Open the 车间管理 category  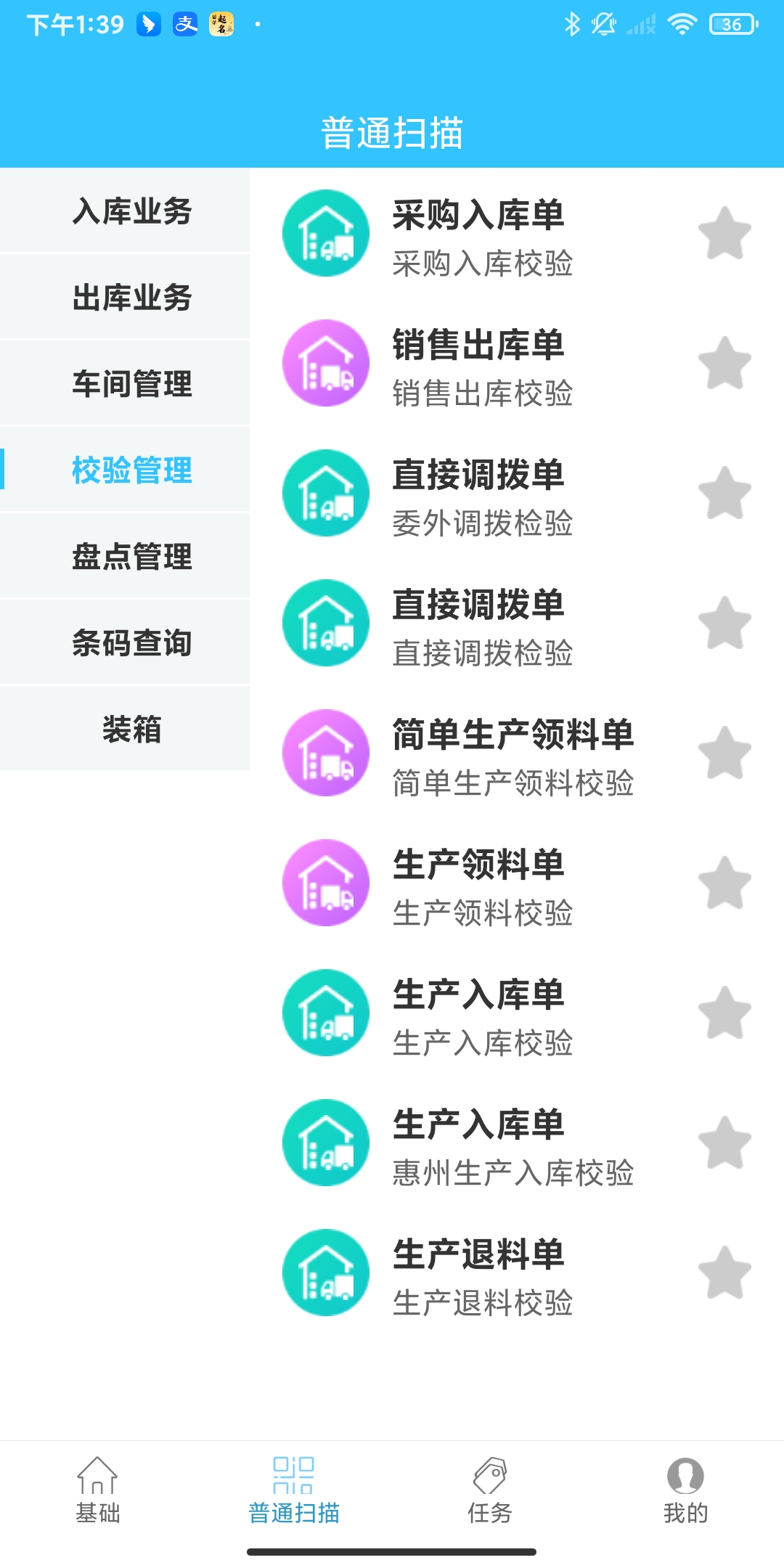[x=125, y=384]
